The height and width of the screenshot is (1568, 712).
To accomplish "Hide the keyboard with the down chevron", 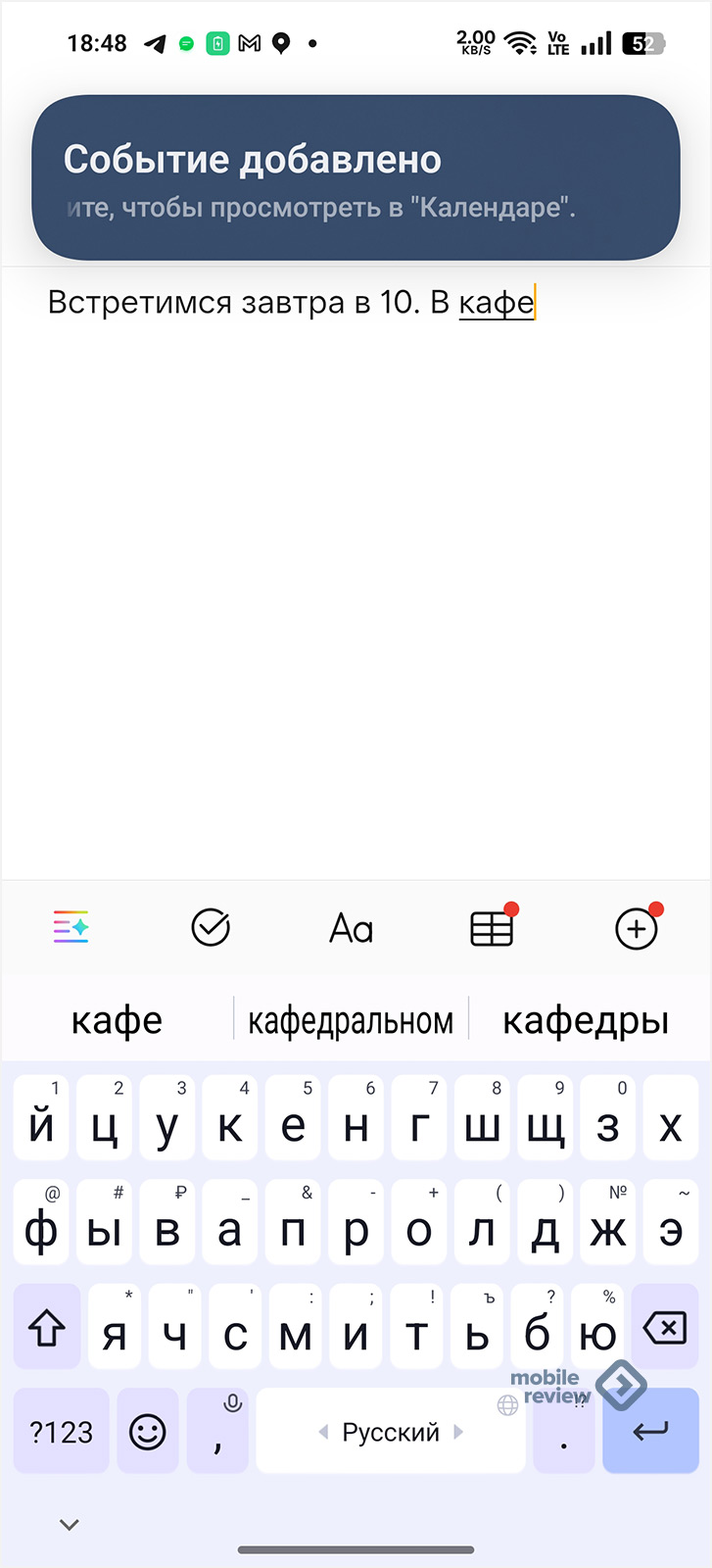I will 69,1525.
